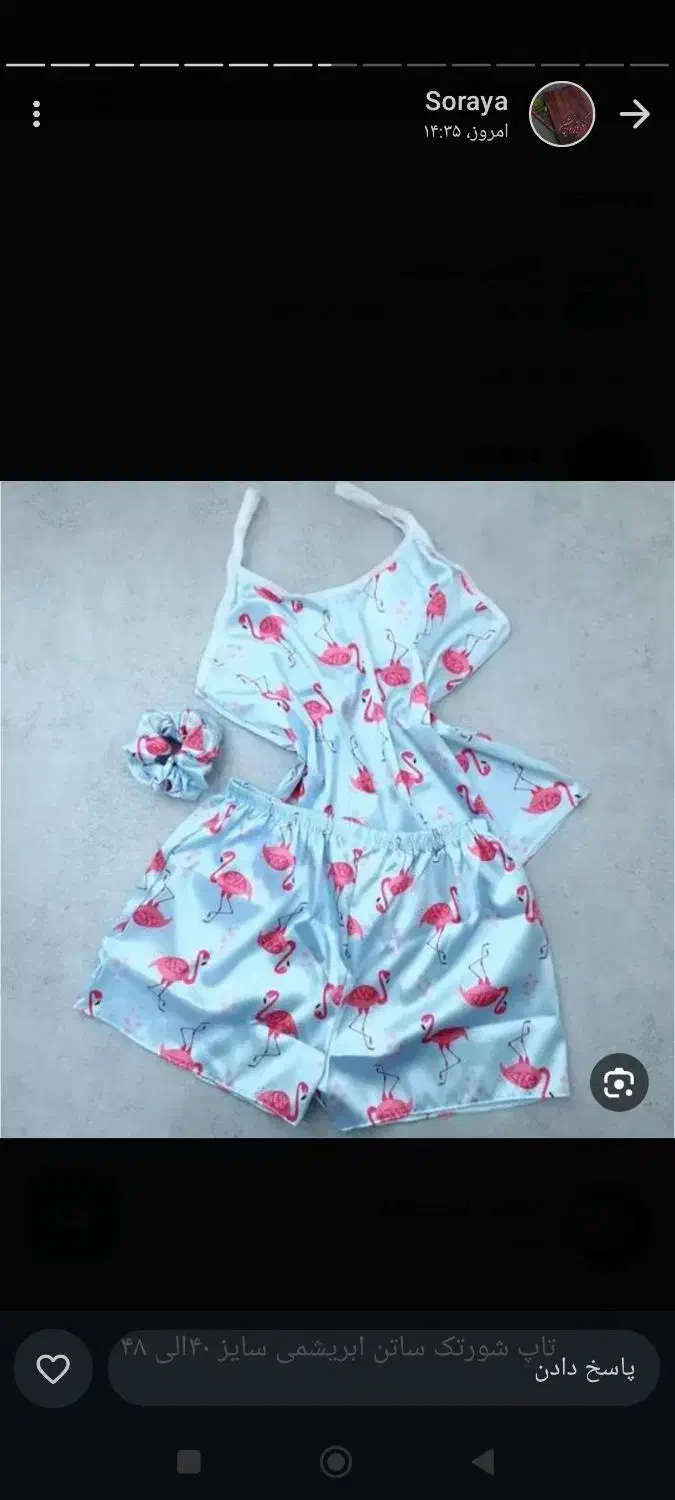Tap the arrow to exit the story
Image resolution: width=675 pixels, height=1500 pixels.
634,115
